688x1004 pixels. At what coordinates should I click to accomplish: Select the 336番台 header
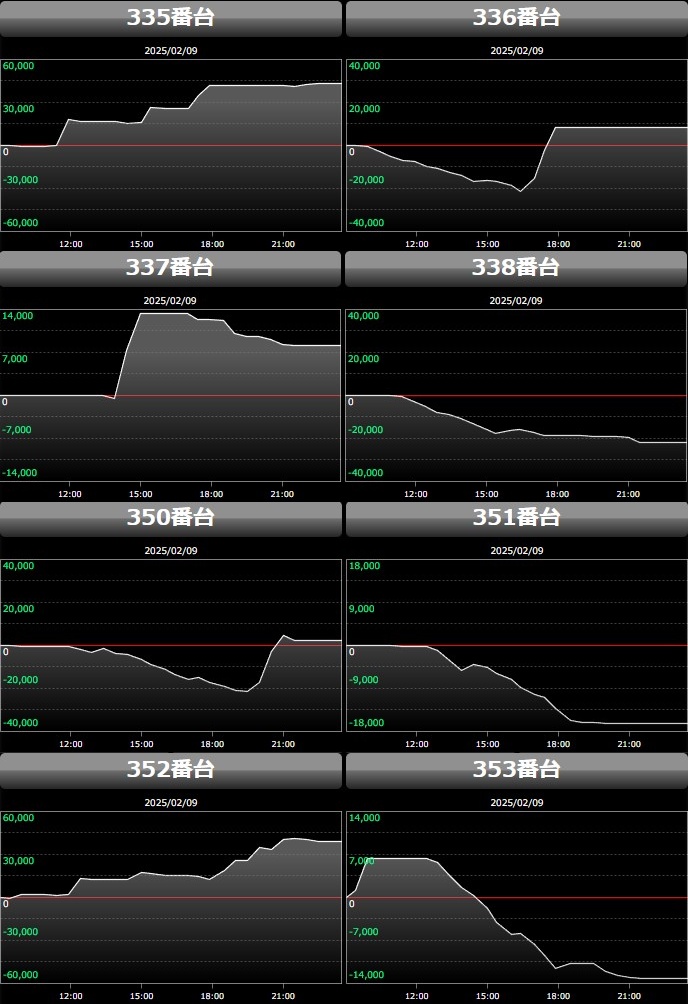[x=516, y=18]
